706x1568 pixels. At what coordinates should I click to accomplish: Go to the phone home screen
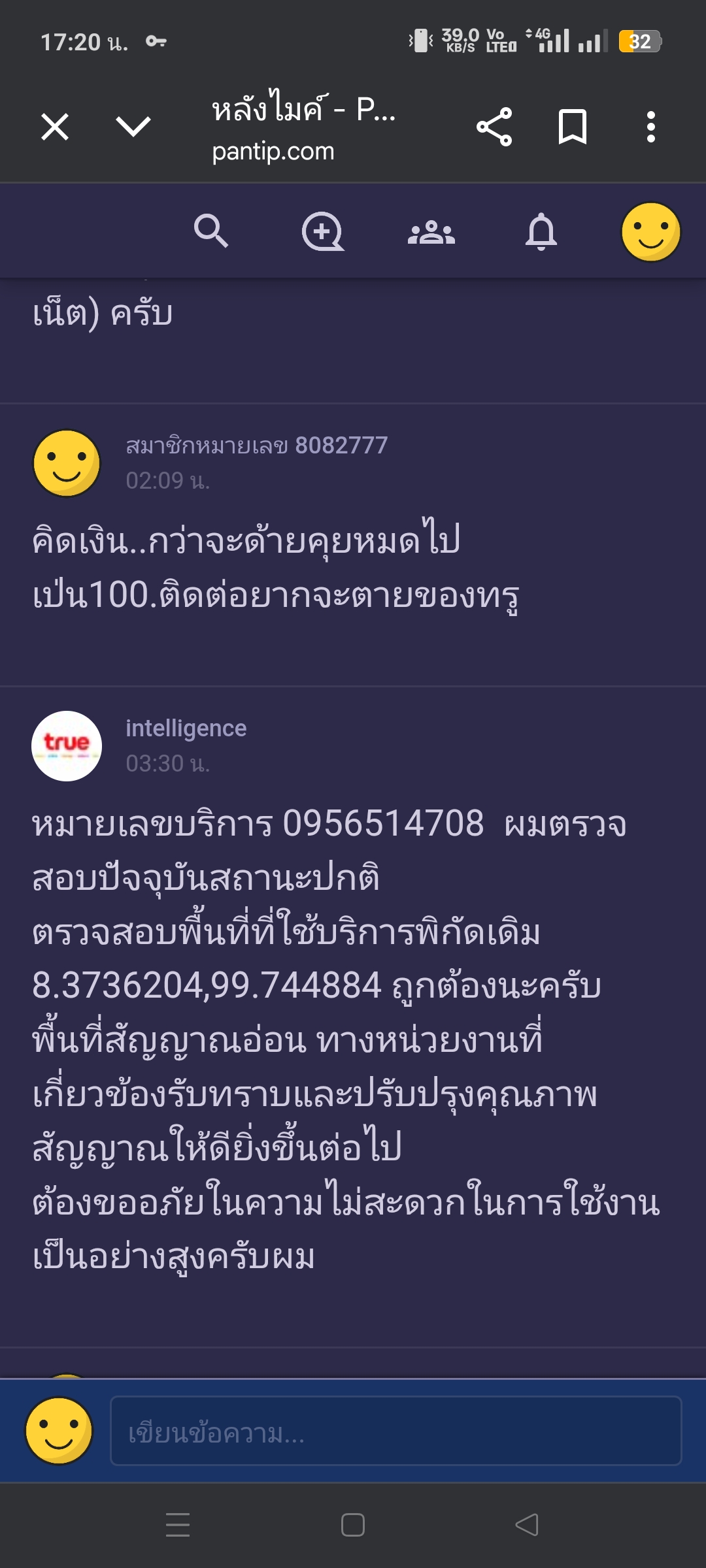click(353, 1525)
